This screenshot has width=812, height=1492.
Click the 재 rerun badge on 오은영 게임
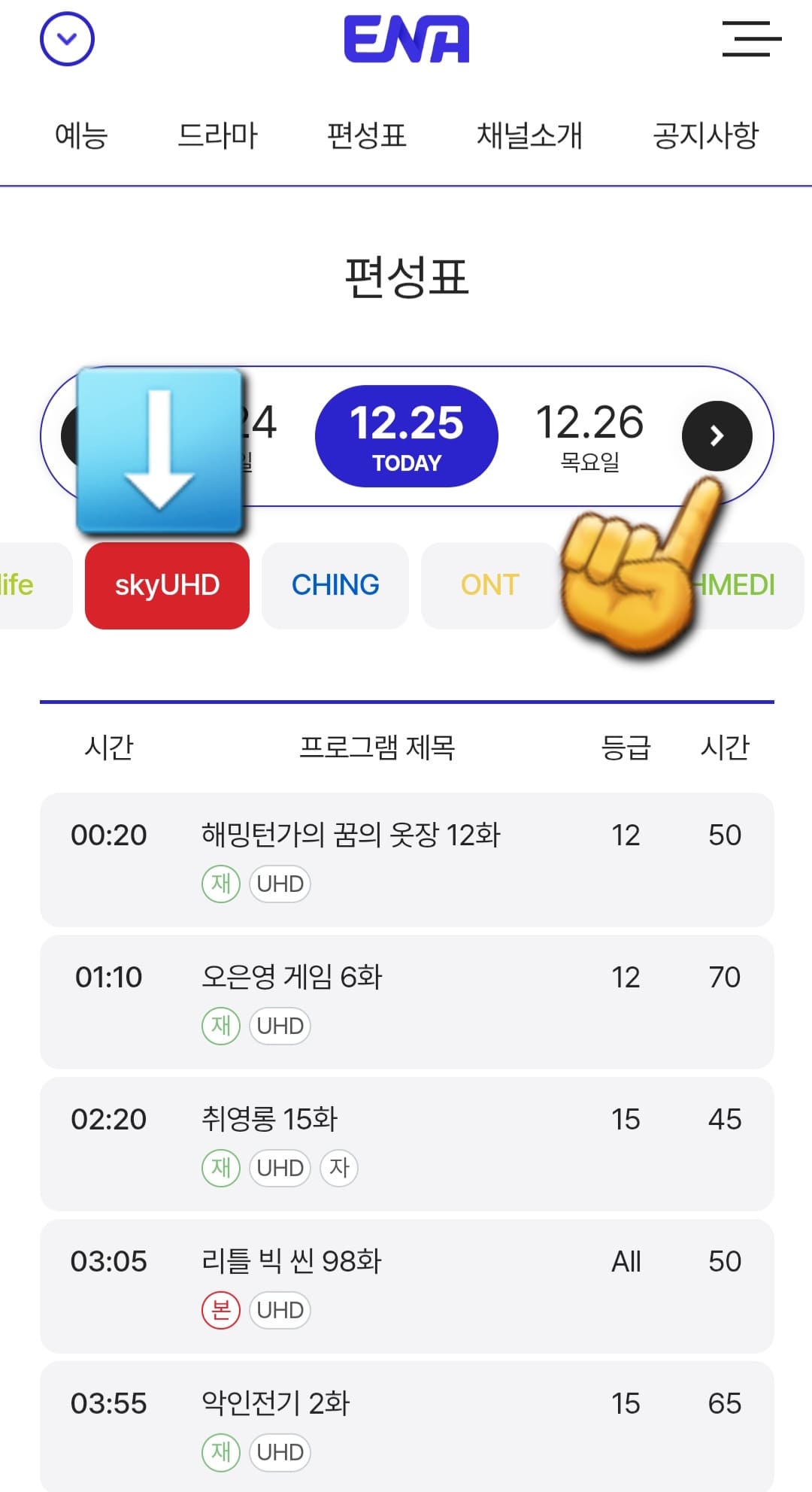[x=220, y=1025]
